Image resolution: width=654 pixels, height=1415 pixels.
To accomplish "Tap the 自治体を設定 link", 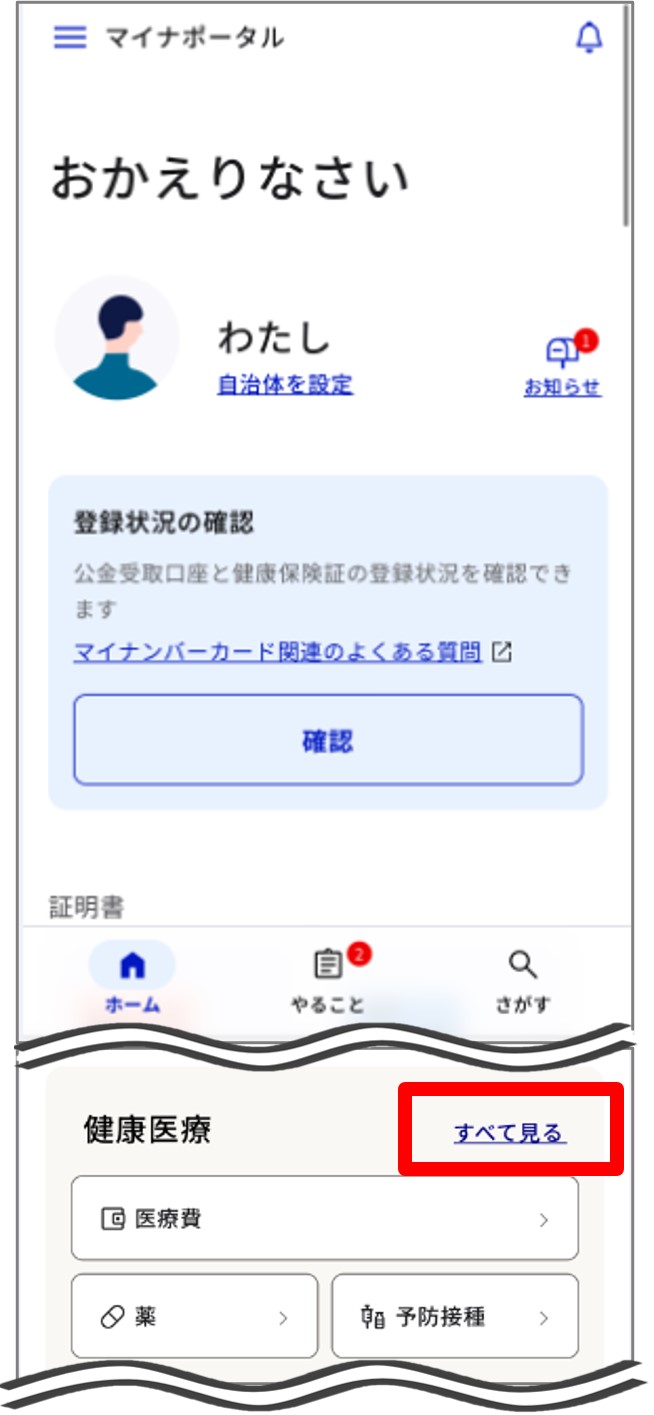I will click(285, 384).
